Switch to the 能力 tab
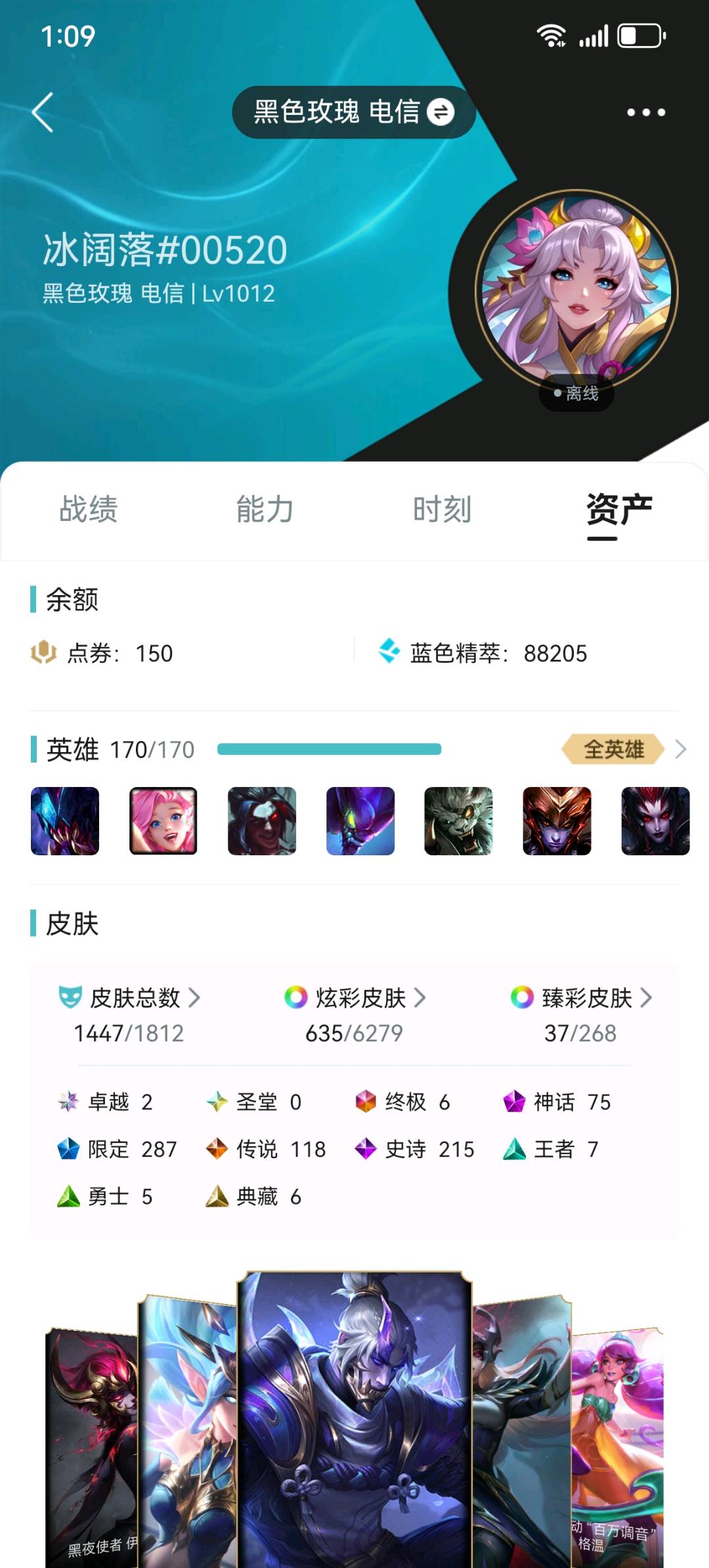This screenshot has height=1568, width=709. click(x=265, y=509)
